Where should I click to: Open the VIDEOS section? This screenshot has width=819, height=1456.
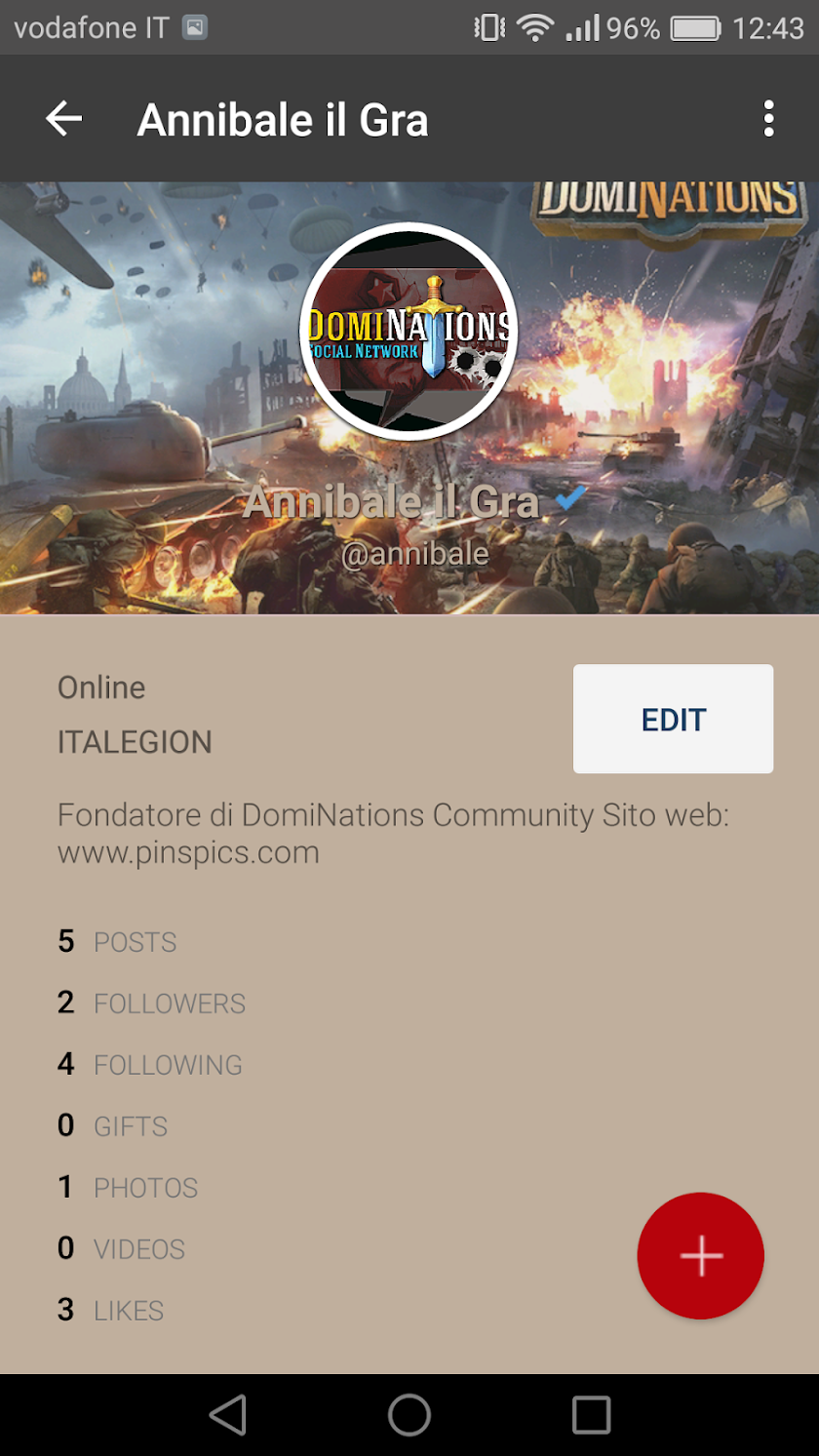121,1249
